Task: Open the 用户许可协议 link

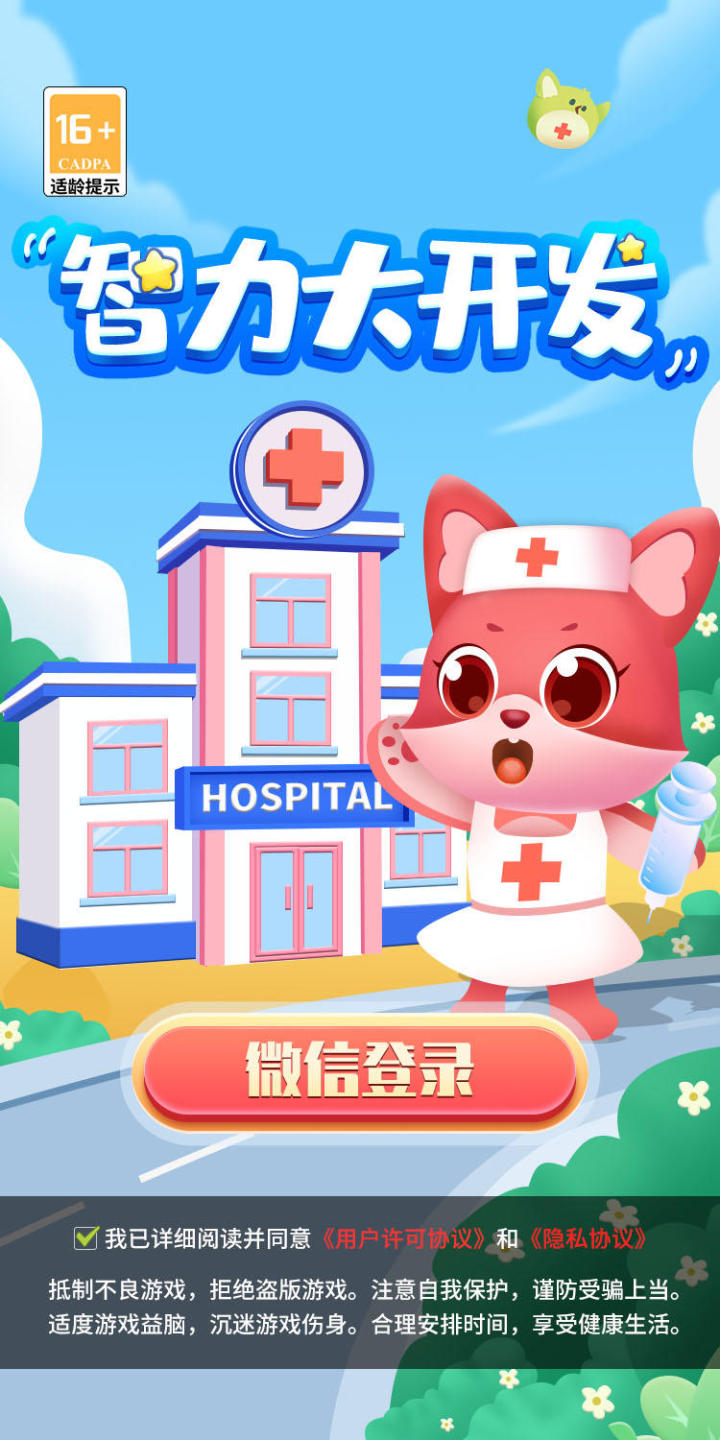Action: 403,1239
